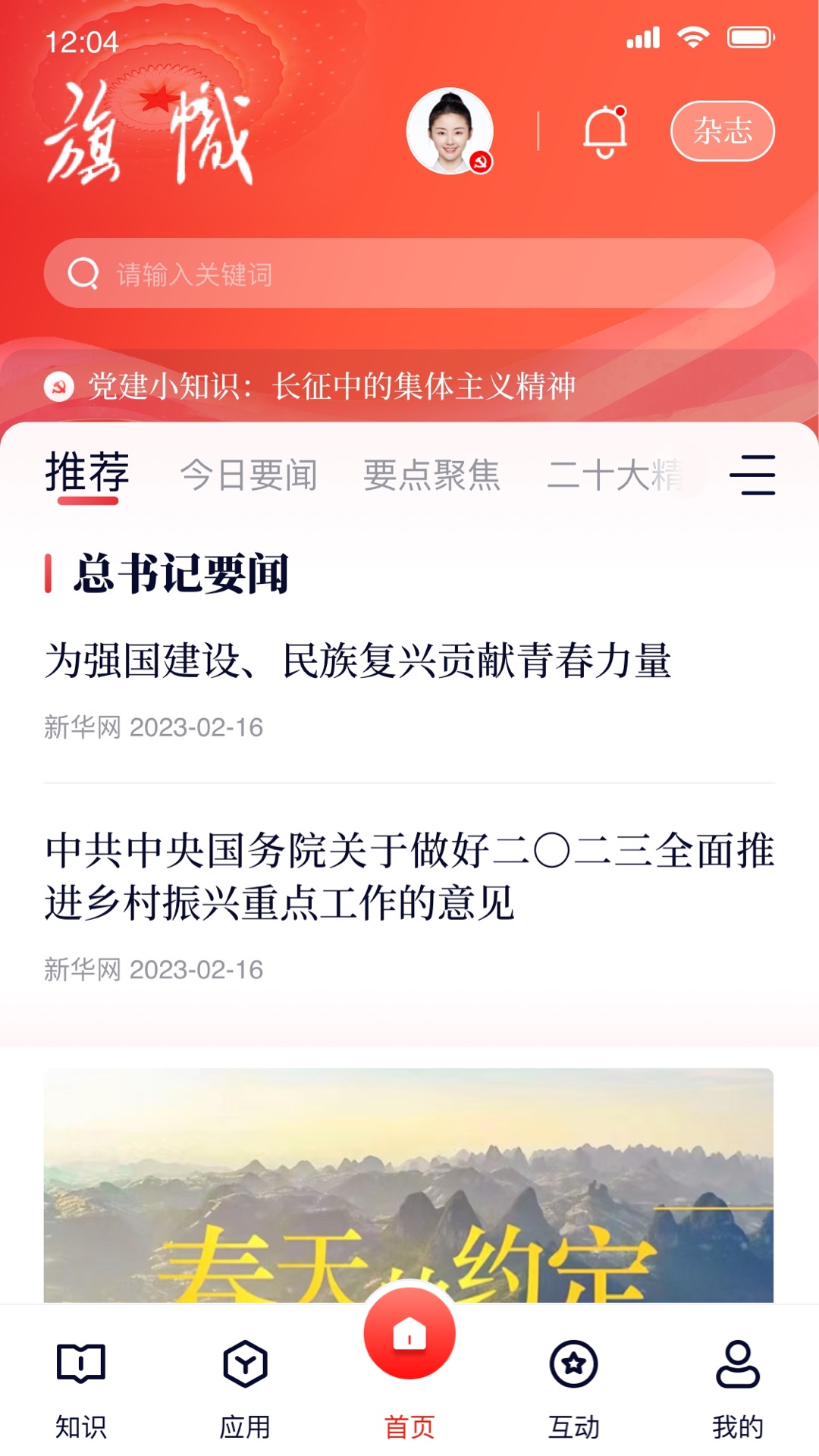Open the 党建小知识 announcement banner
The width and height of the screenshot is (819, 1456).
(332, 386)
